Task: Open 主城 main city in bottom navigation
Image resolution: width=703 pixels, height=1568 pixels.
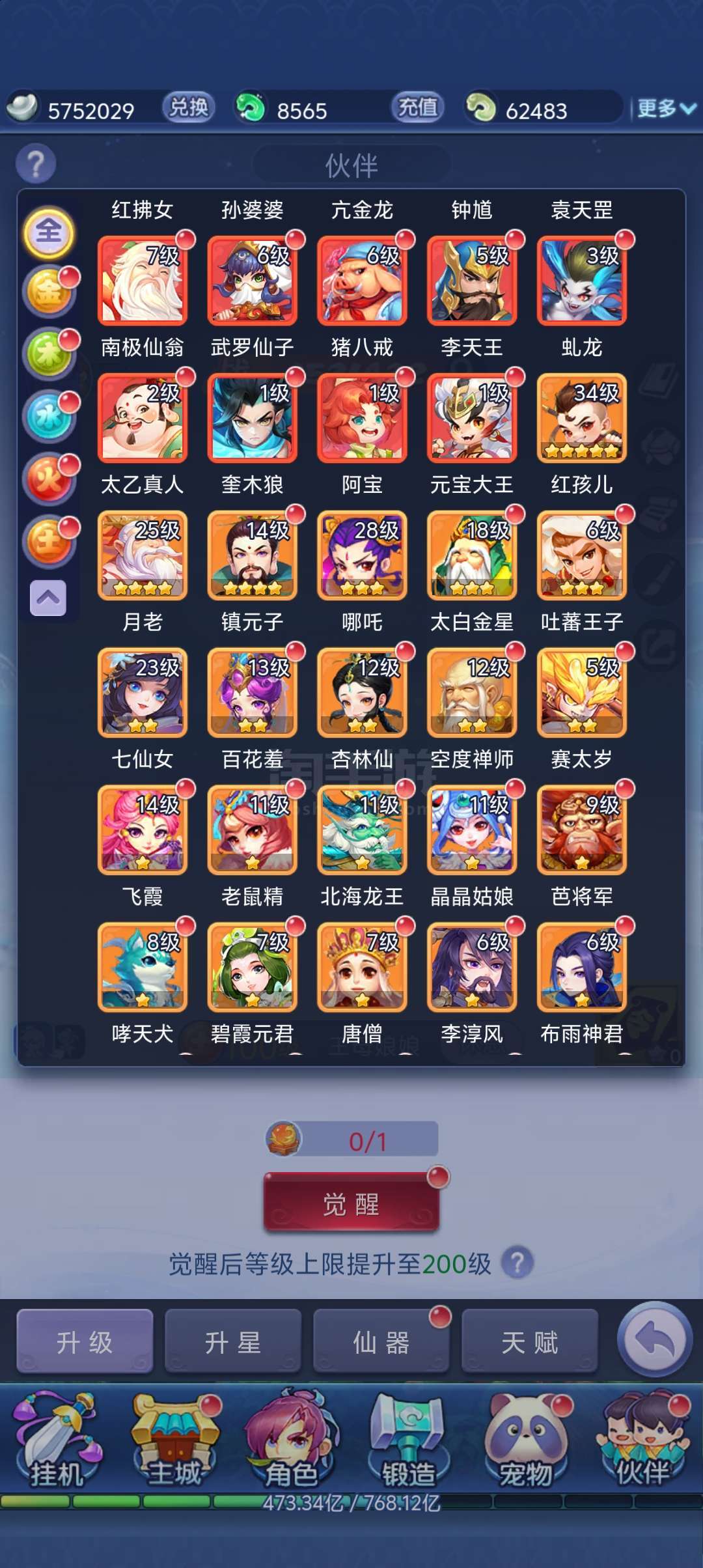Action: coord(174,1441)
